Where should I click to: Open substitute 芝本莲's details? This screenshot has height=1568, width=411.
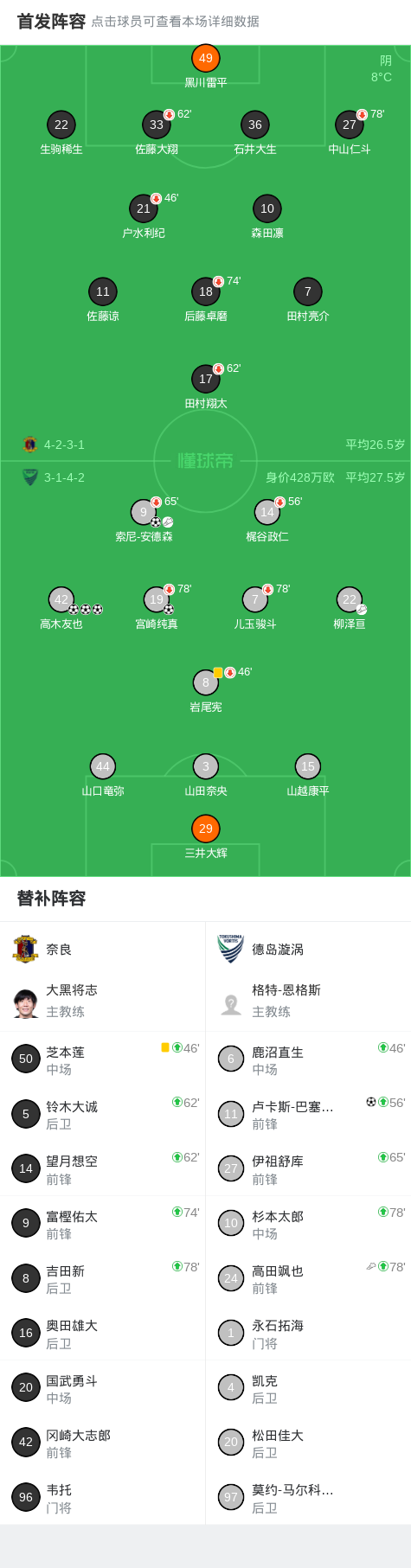click(103, 1059)
